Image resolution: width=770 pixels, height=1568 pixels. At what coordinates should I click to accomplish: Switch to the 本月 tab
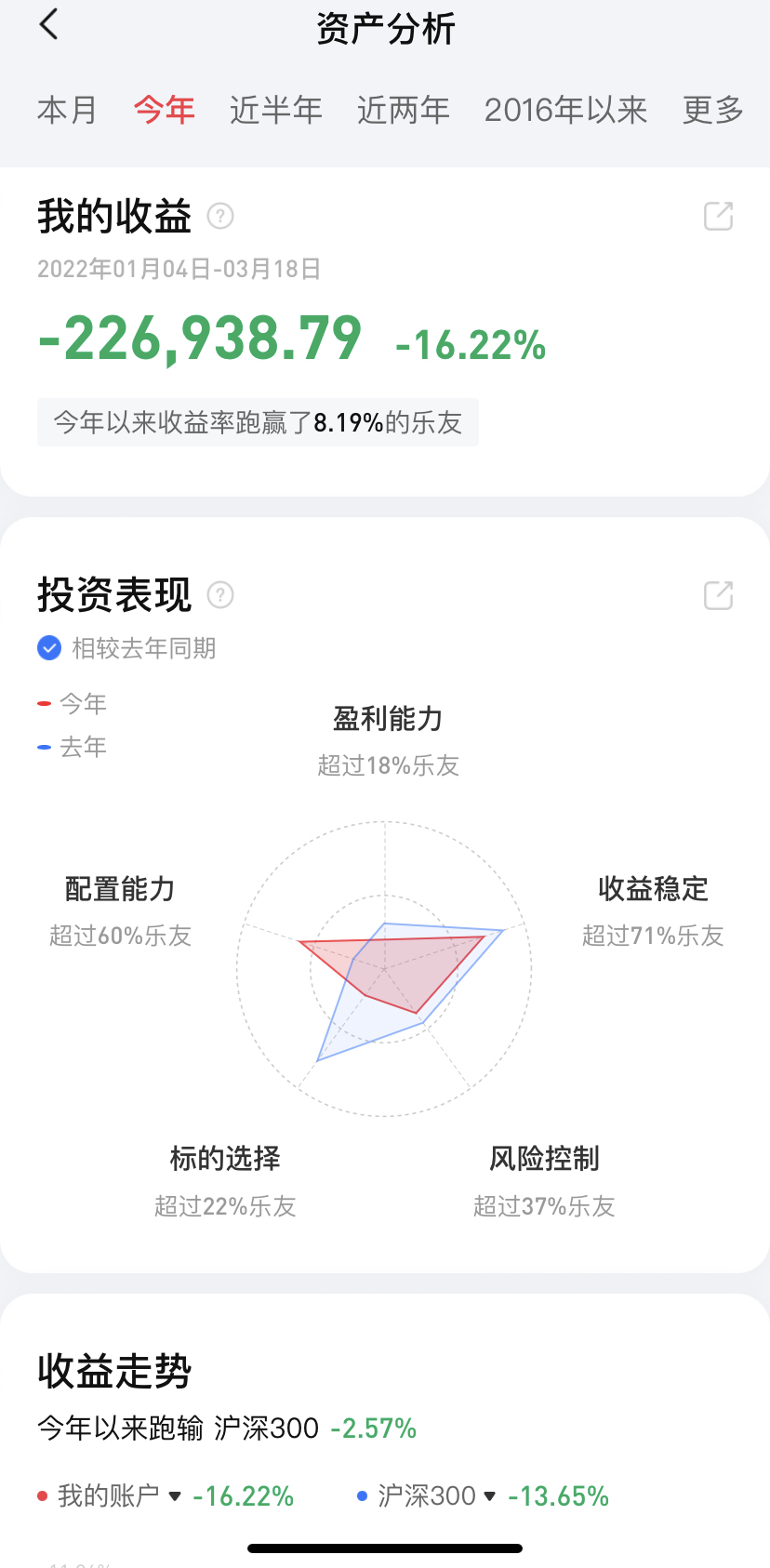tap(67, 110)
